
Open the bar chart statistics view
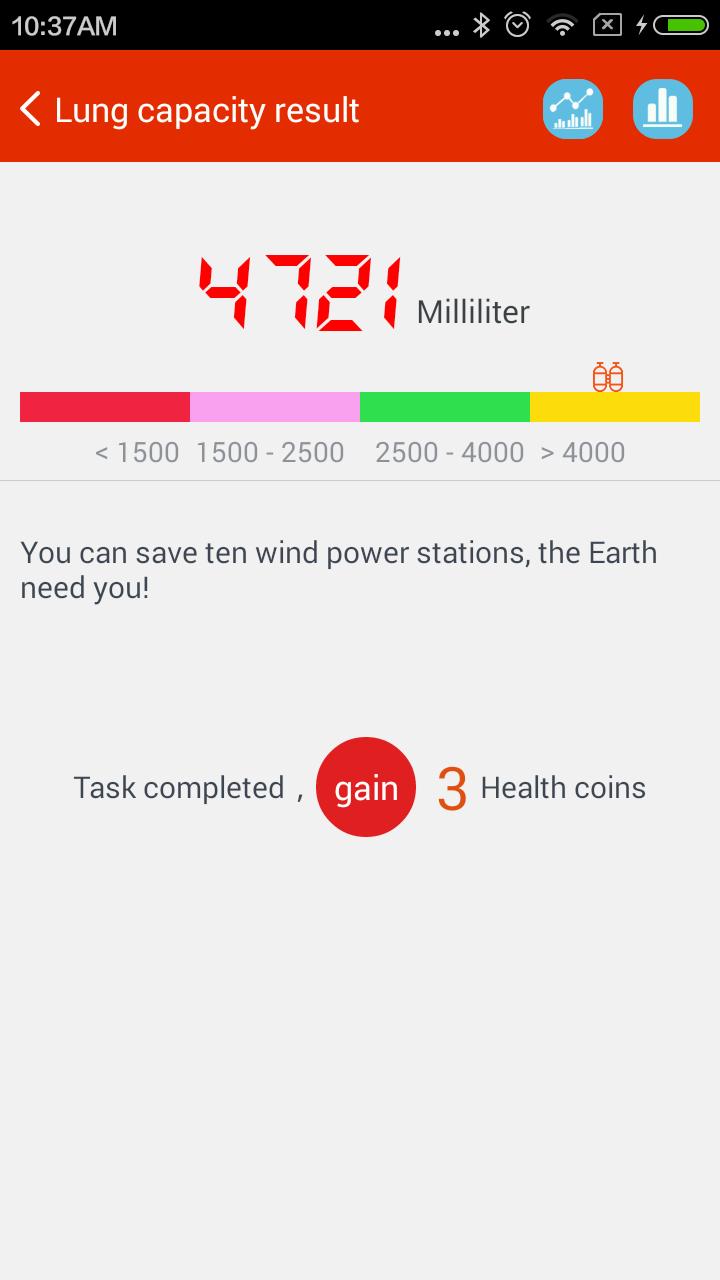click(663, 109)
